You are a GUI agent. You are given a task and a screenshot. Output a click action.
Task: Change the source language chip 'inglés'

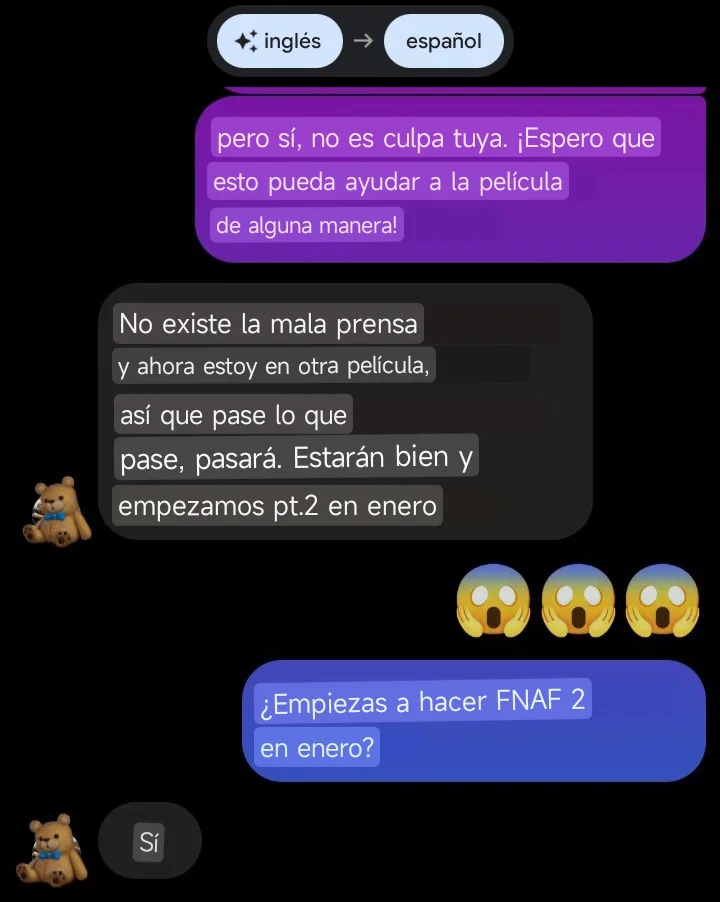tap(279, 42)
